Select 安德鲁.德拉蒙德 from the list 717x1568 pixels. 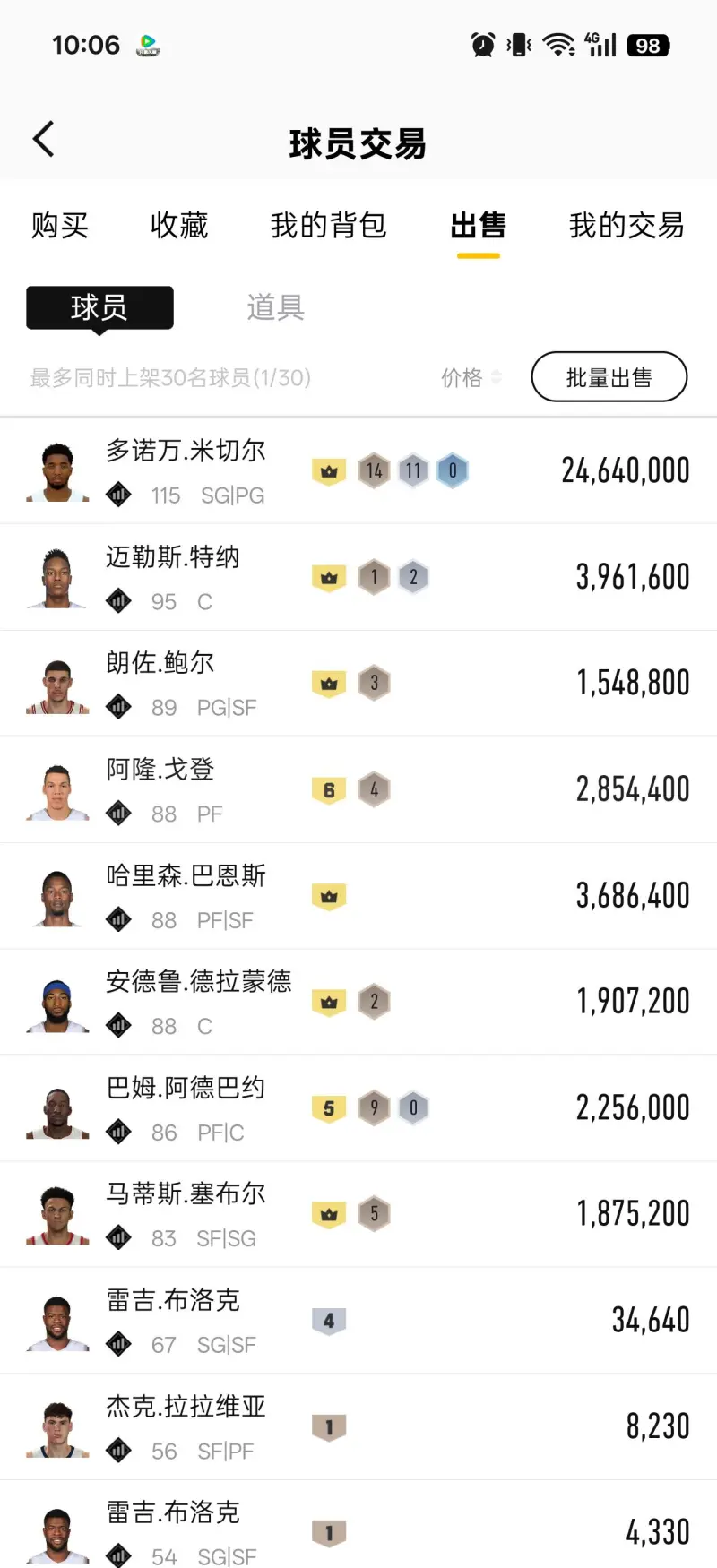click(x=358, y=1002)
